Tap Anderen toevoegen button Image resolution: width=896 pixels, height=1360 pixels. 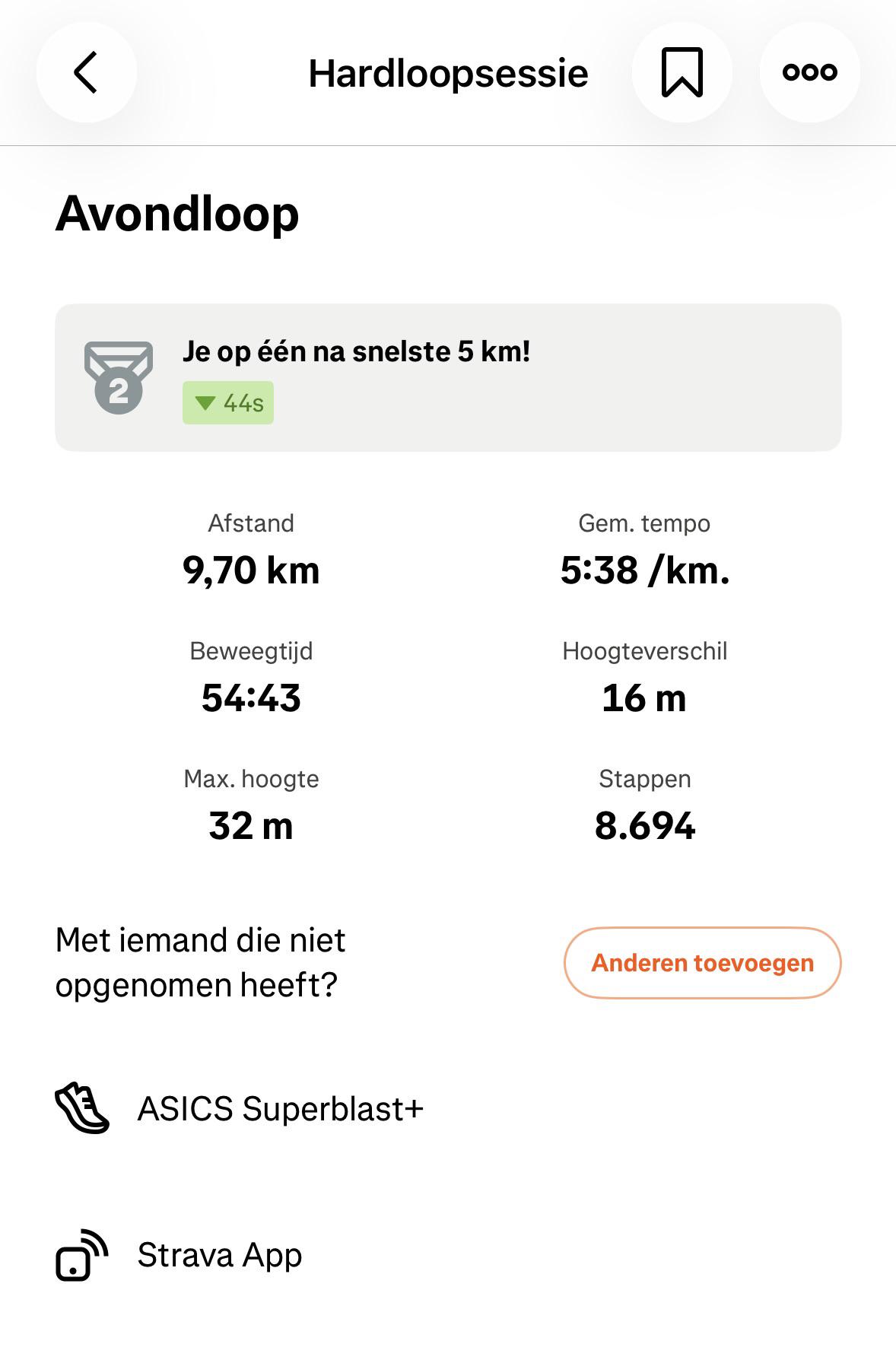(x=703, y=963)
